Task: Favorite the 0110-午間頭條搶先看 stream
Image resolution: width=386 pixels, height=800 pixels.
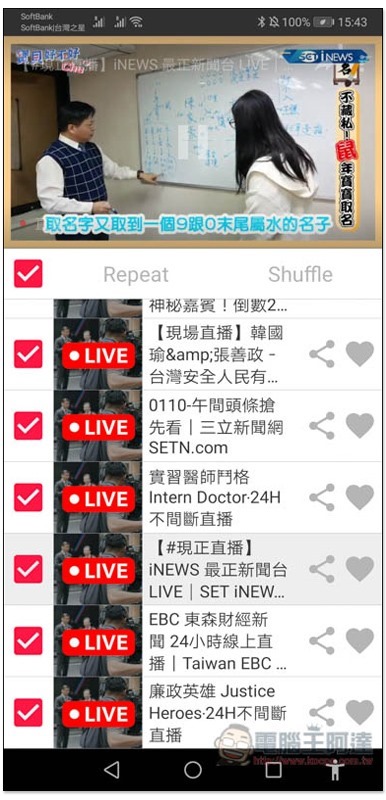Action: click(x=360, y=426)
